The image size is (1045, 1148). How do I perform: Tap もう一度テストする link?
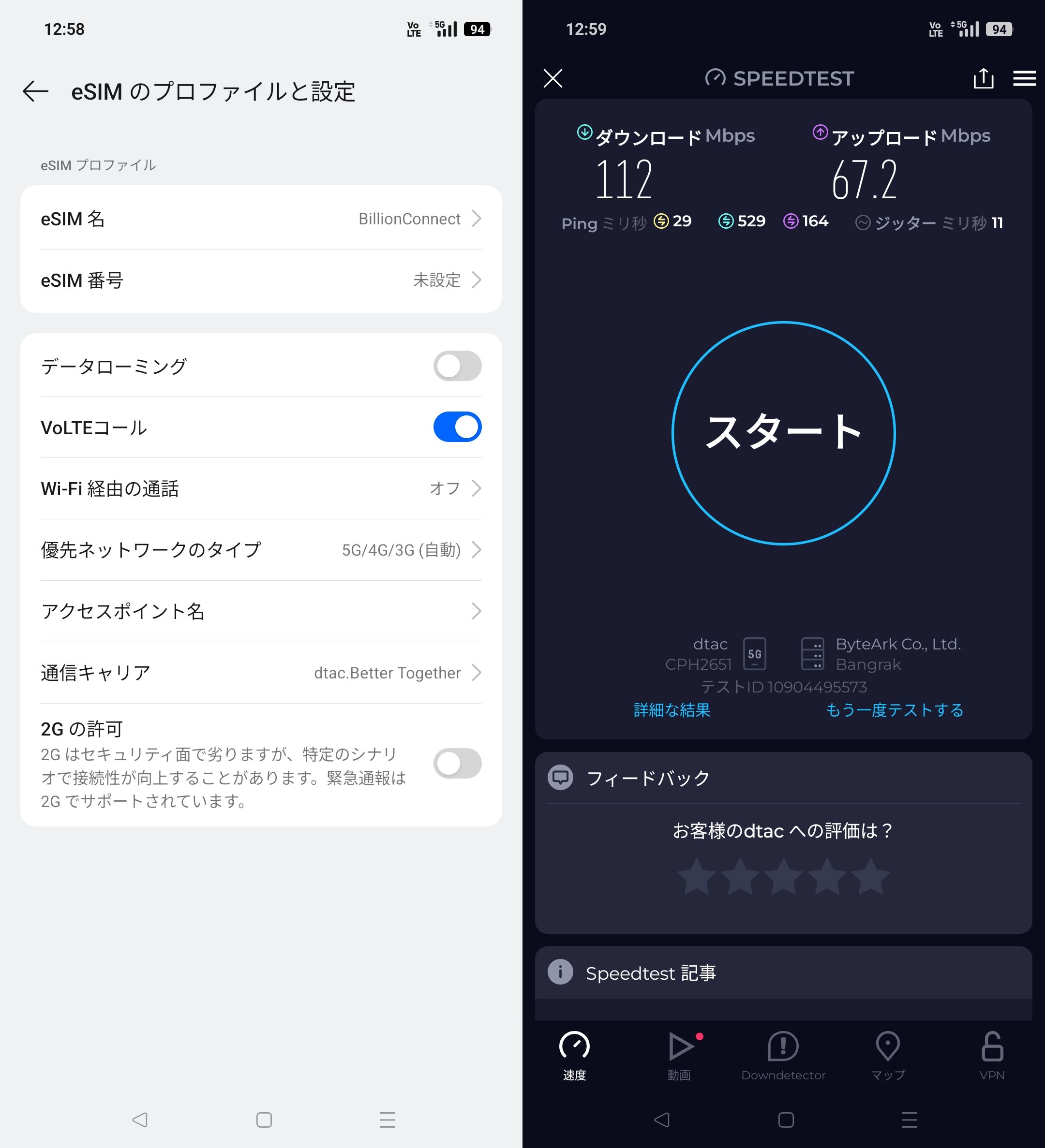[895, 710]
